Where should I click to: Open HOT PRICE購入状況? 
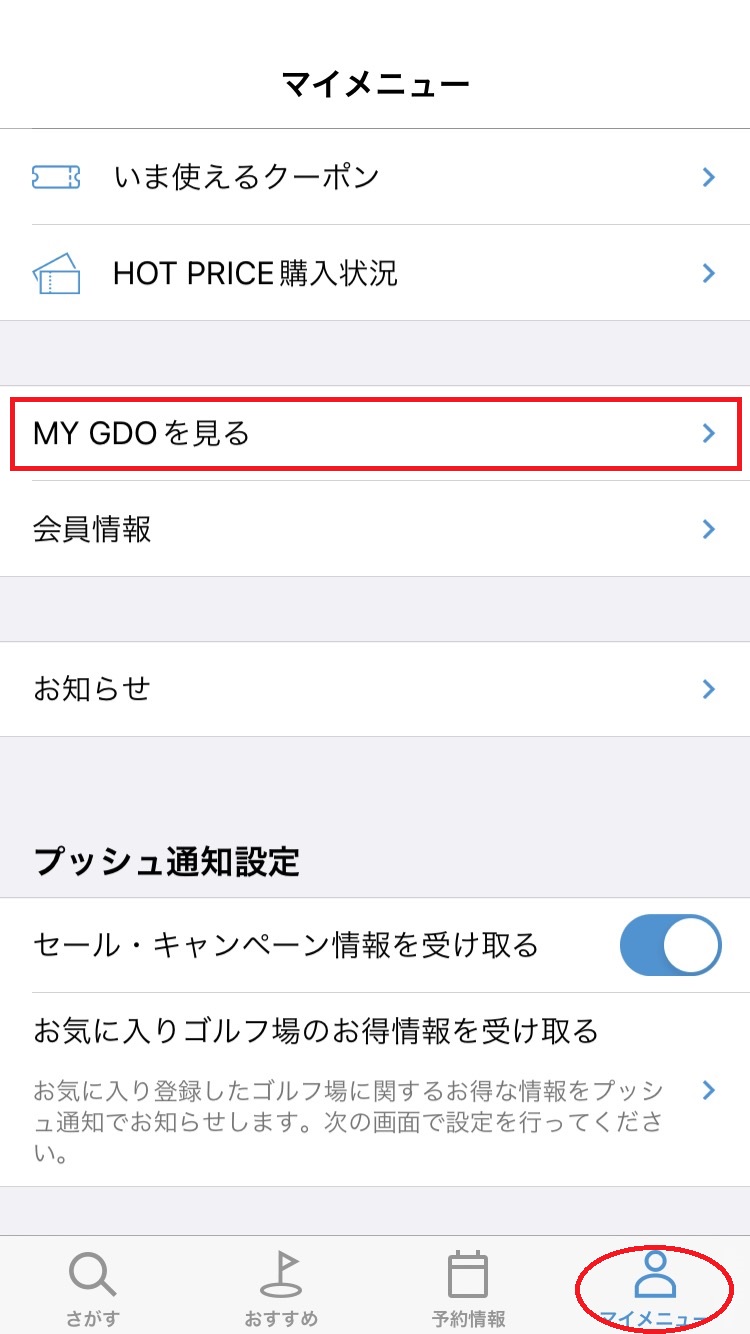click(x=375, y=272)
